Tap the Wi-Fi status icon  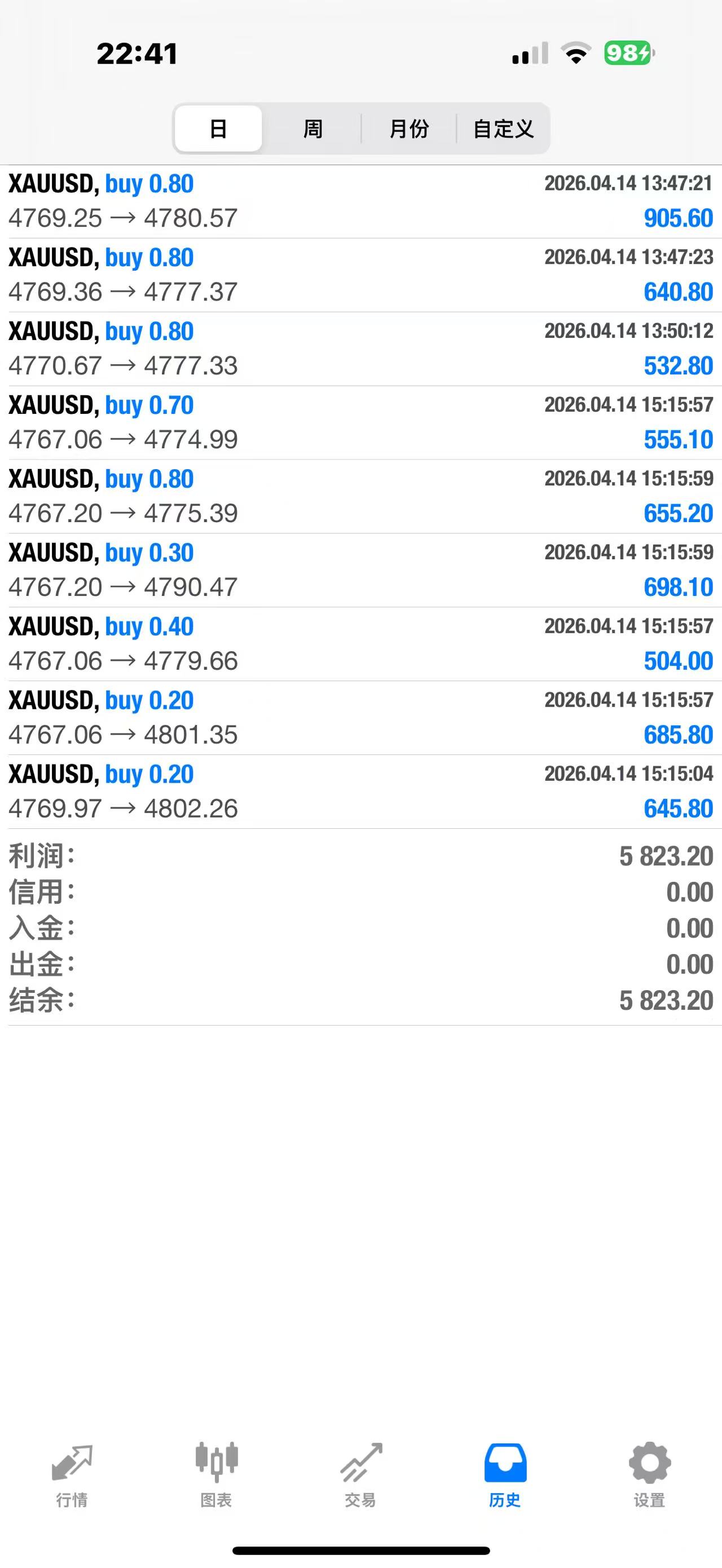tap(574, 54)
